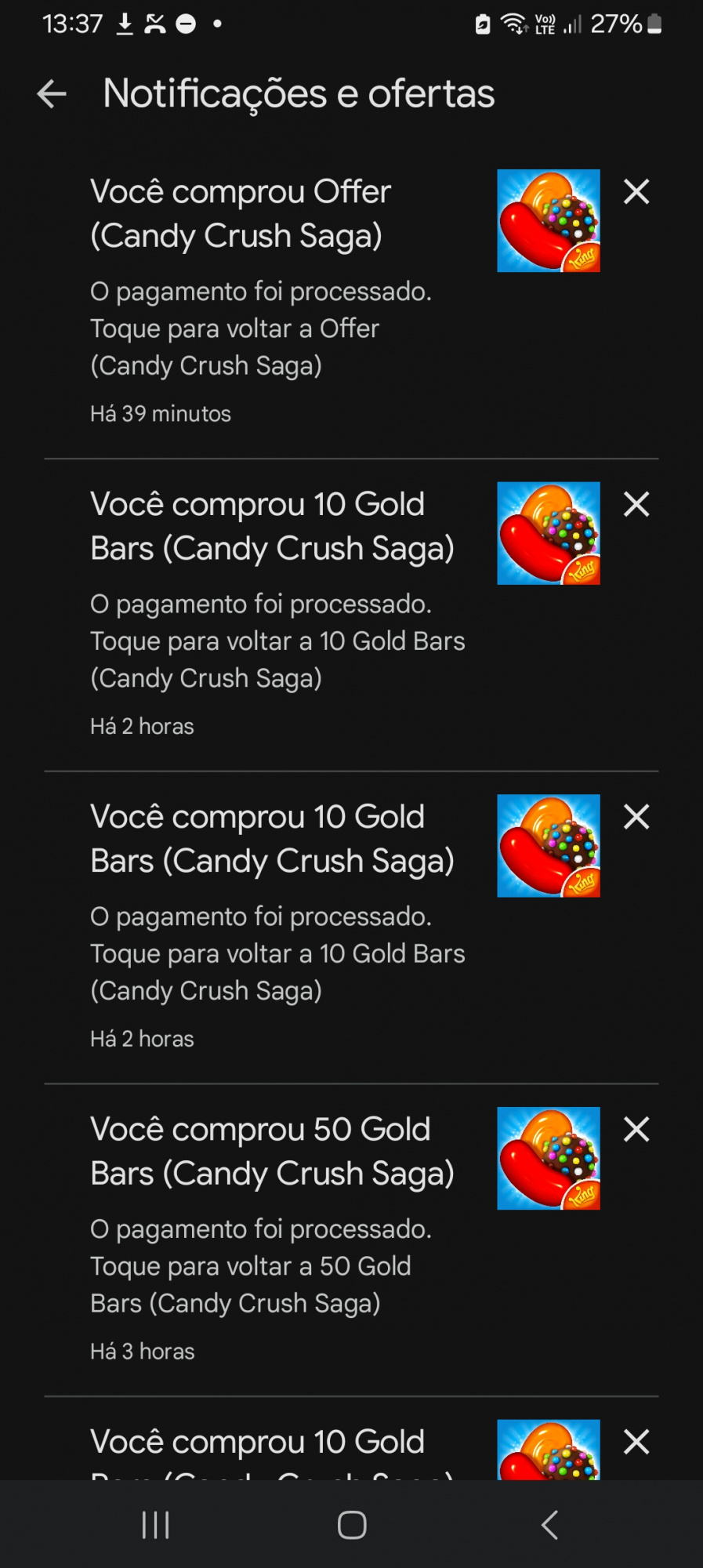Open the Offer (Candy Crush Saga) purchase notification
This screenshot has width=703, height=1568.
[266, 298]
